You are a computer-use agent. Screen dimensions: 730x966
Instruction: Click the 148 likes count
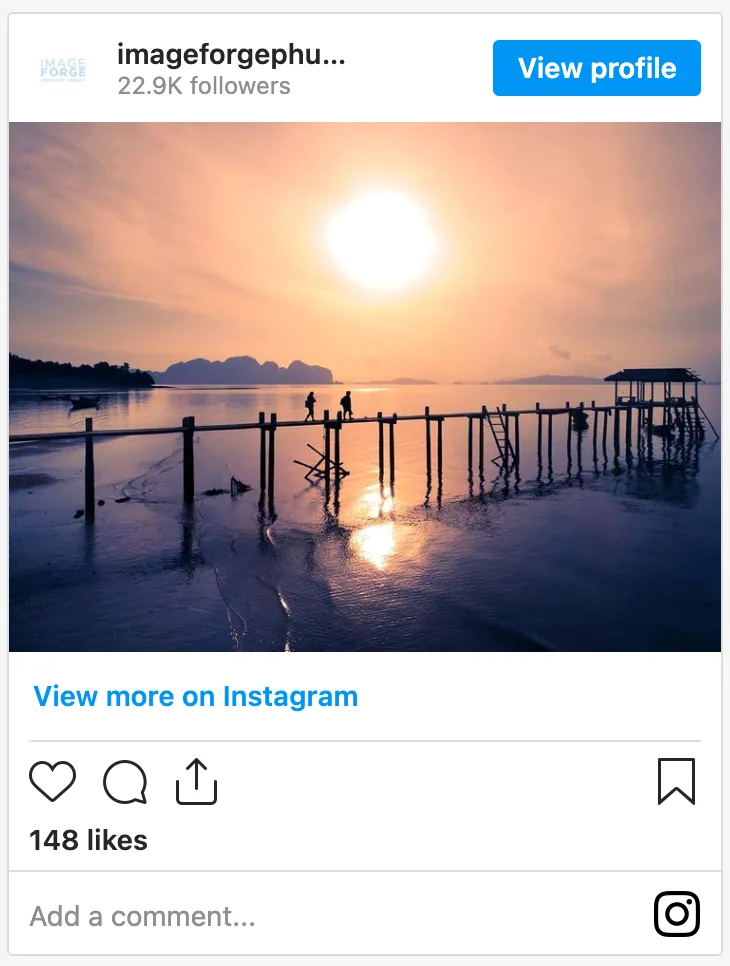click(x=88, y=841)
